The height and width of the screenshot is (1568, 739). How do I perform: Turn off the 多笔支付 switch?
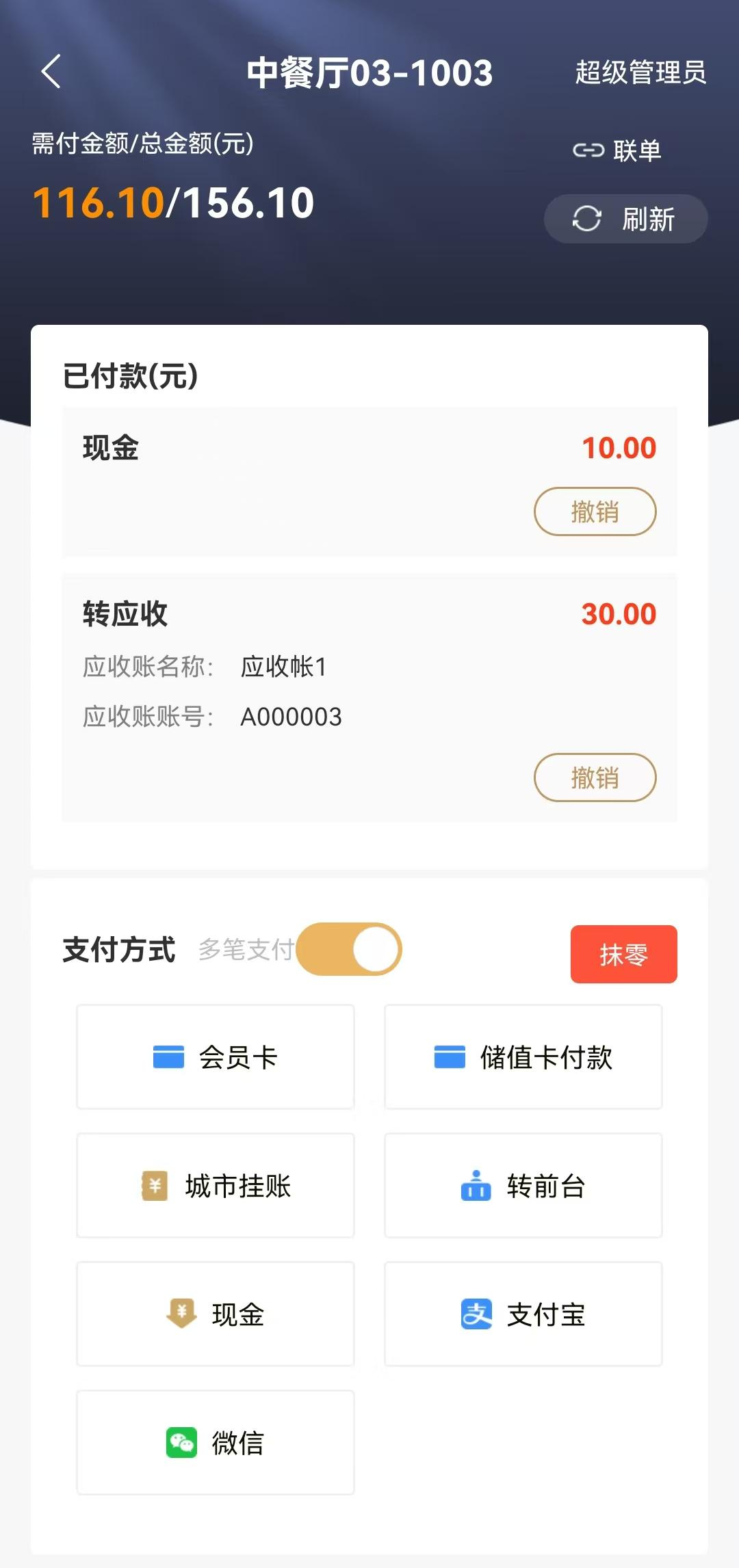pos(349,949)
